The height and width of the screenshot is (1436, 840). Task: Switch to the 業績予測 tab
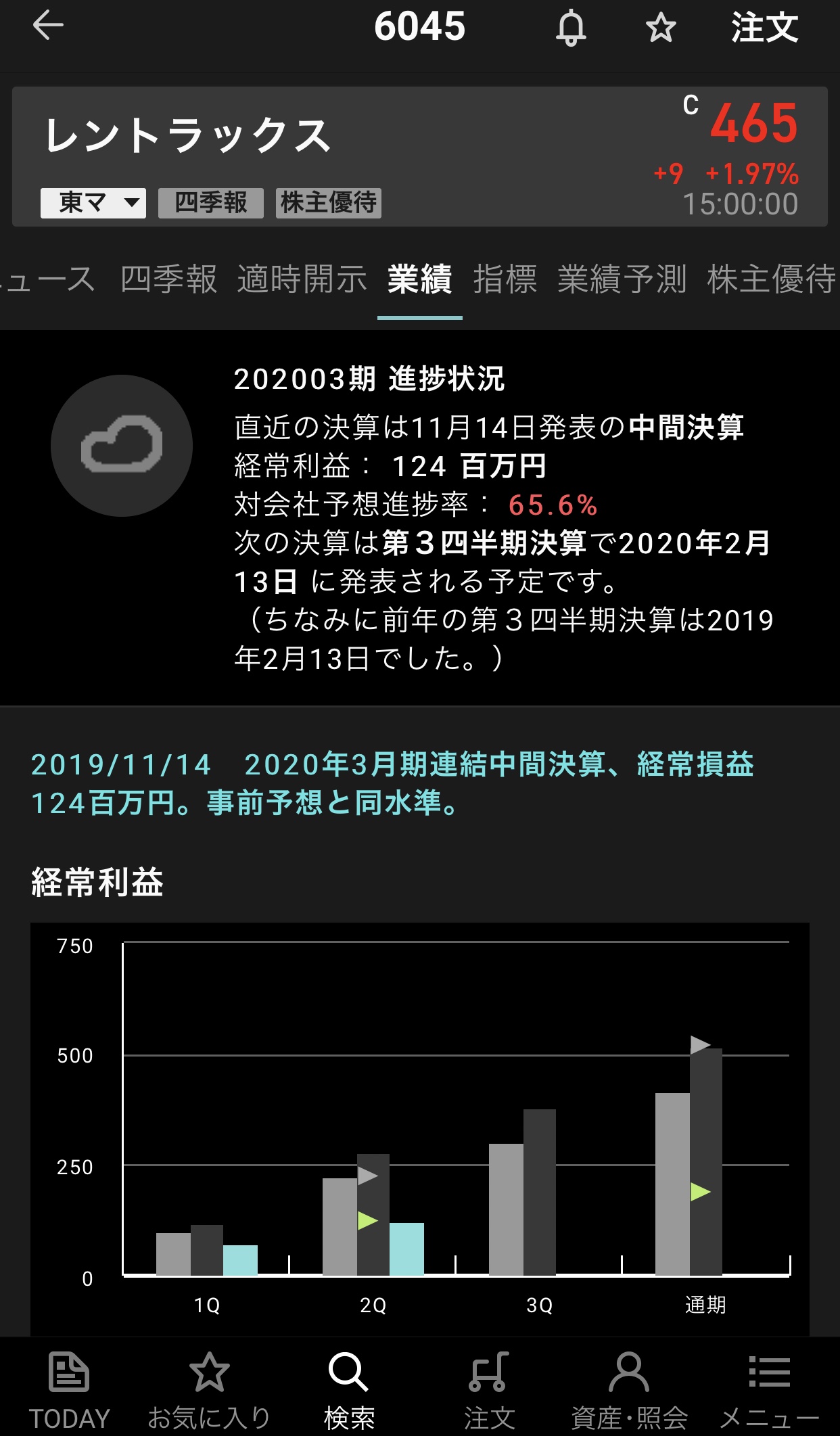[622, 279]
